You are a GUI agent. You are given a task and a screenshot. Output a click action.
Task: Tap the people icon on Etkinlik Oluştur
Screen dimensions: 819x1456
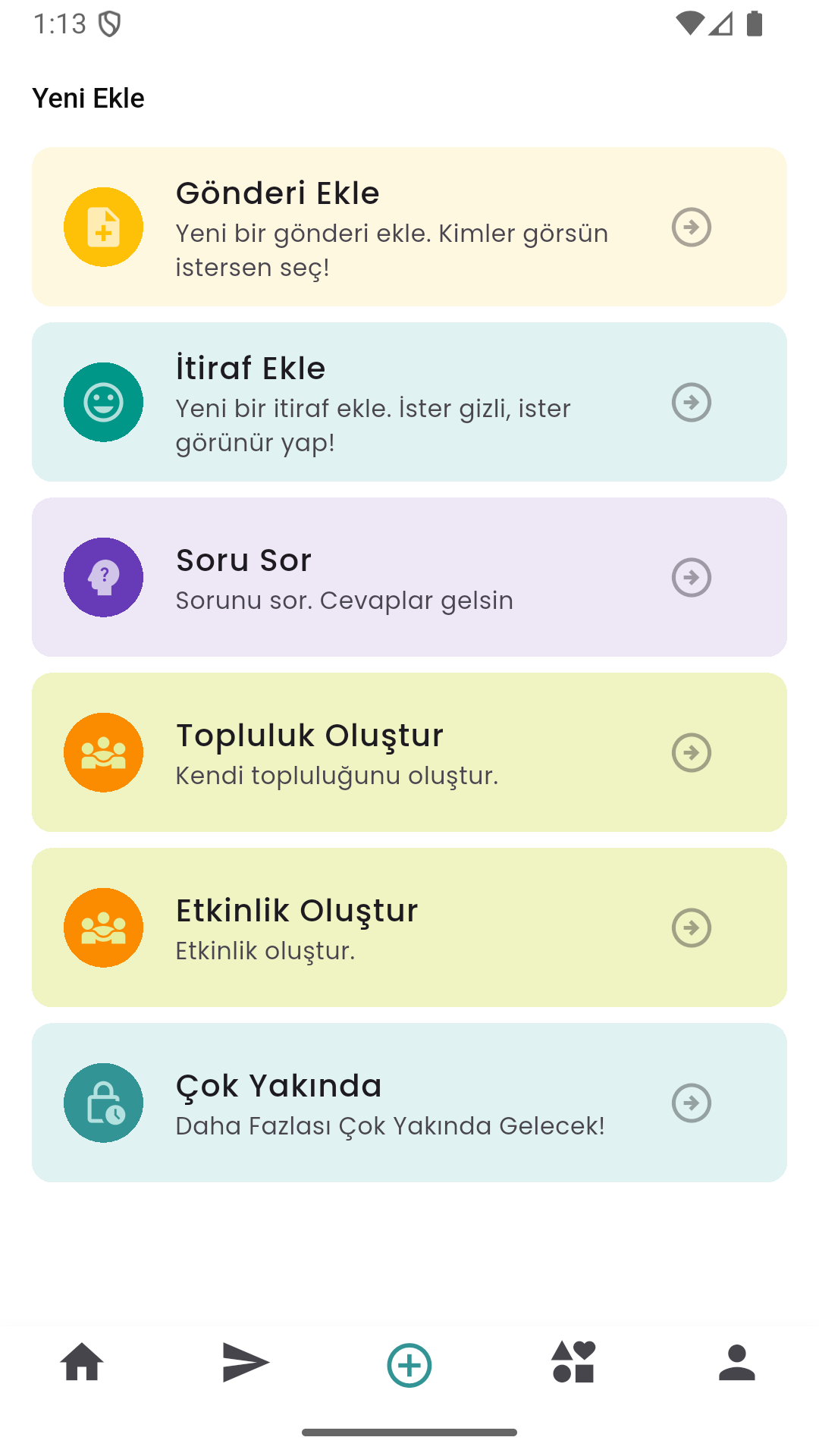coord(104,927)
